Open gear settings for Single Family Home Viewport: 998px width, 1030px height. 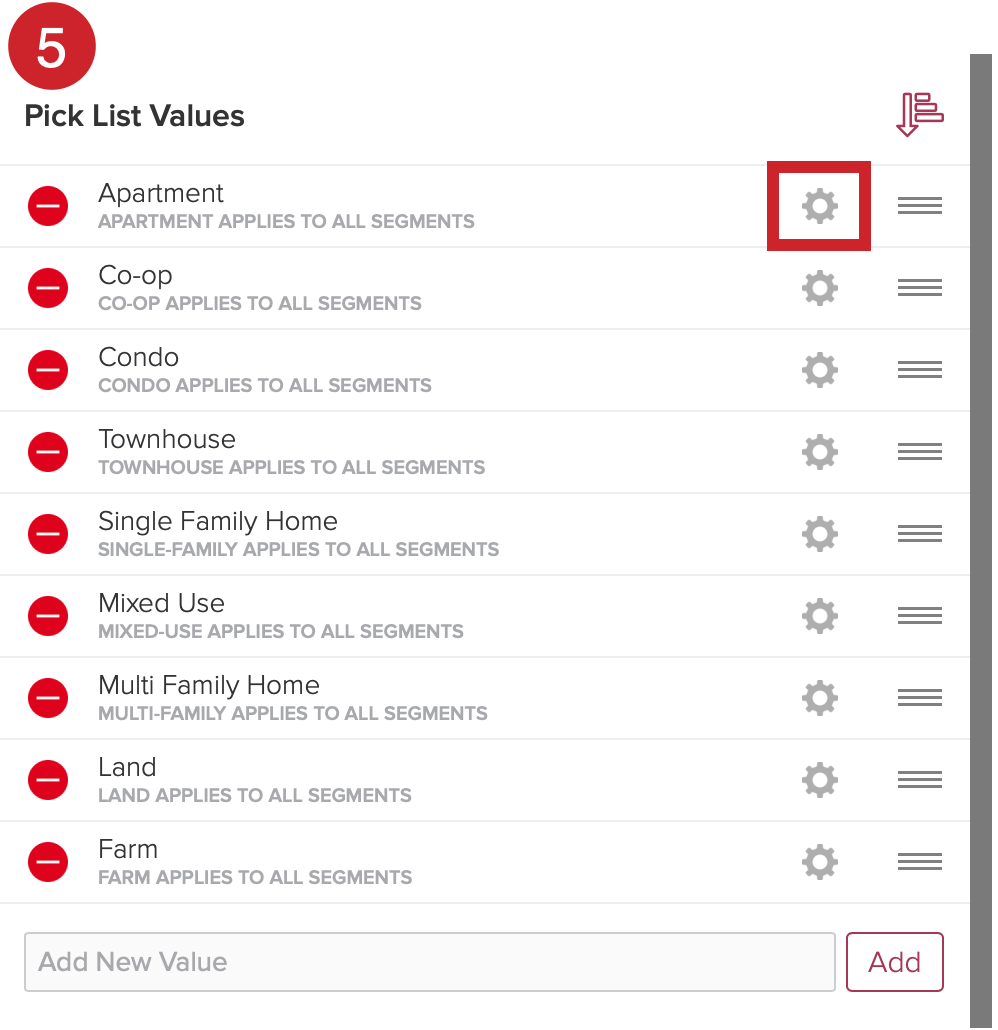pyautogui.click(x=819, y=534)
